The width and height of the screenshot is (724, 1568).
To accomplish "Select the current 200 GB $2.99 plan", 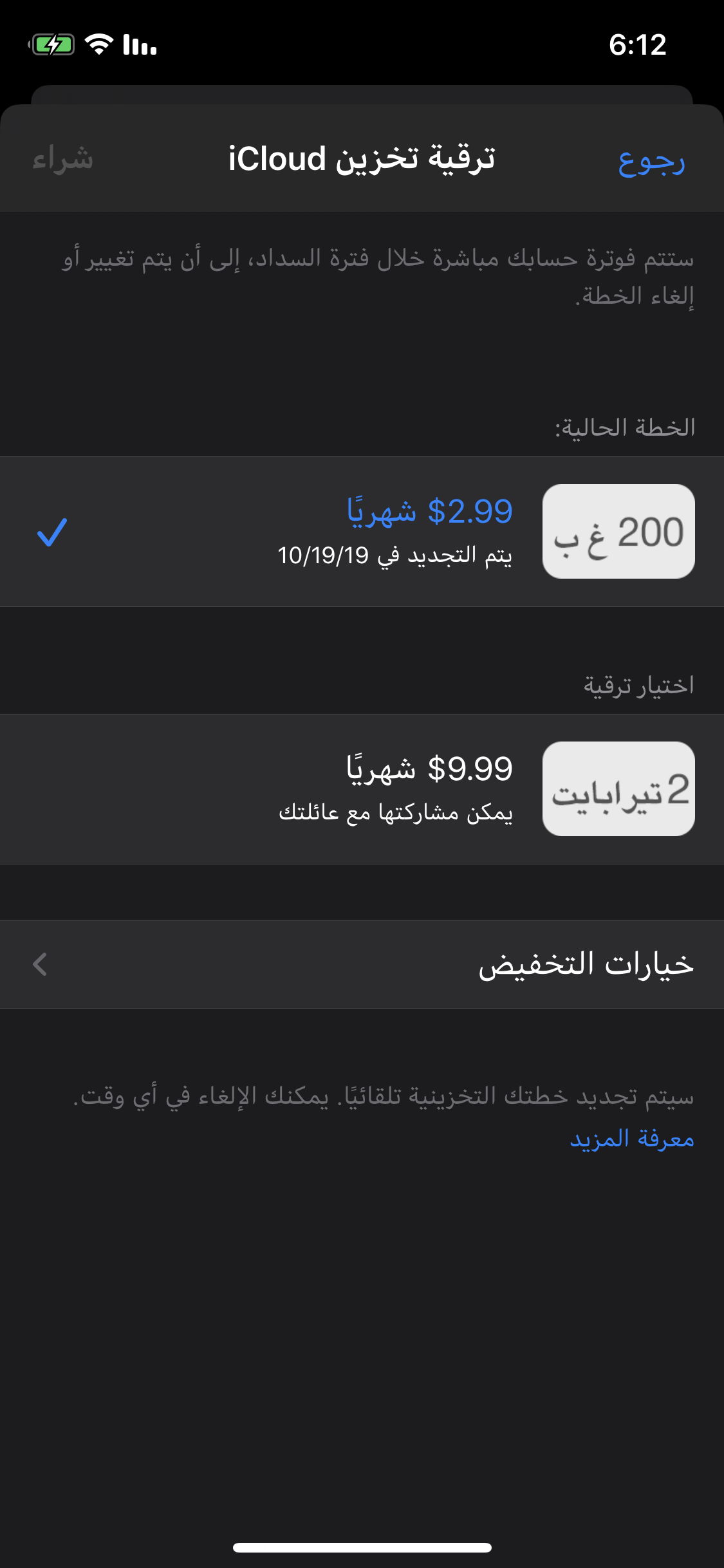I will click(362, 532).
